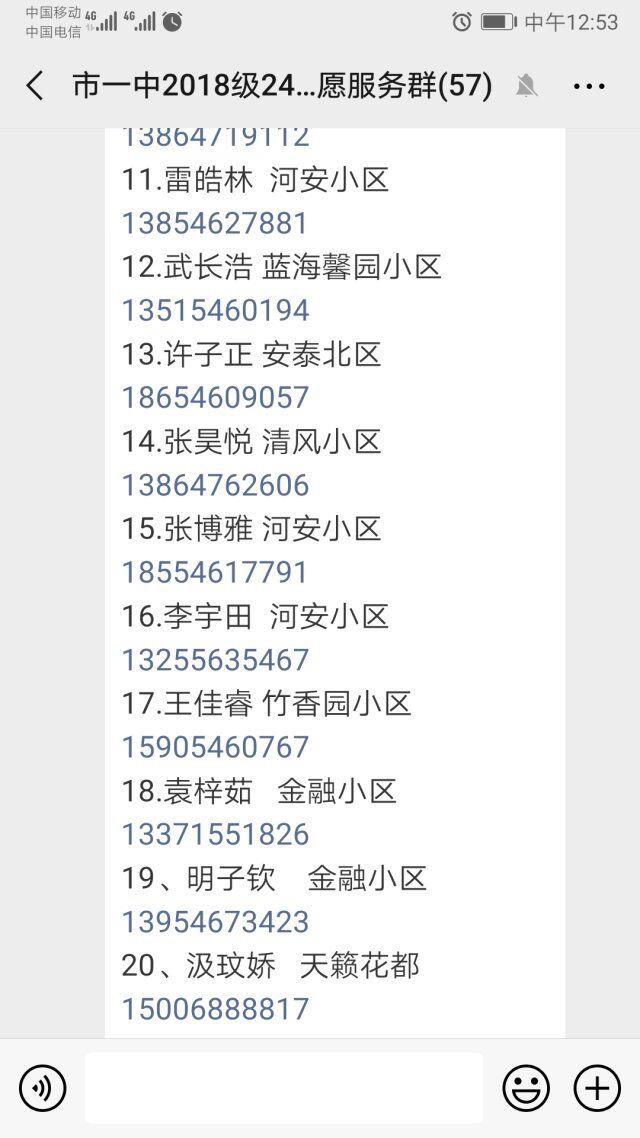
Task: Open the emoji picker
Action: coord(525,1088)
